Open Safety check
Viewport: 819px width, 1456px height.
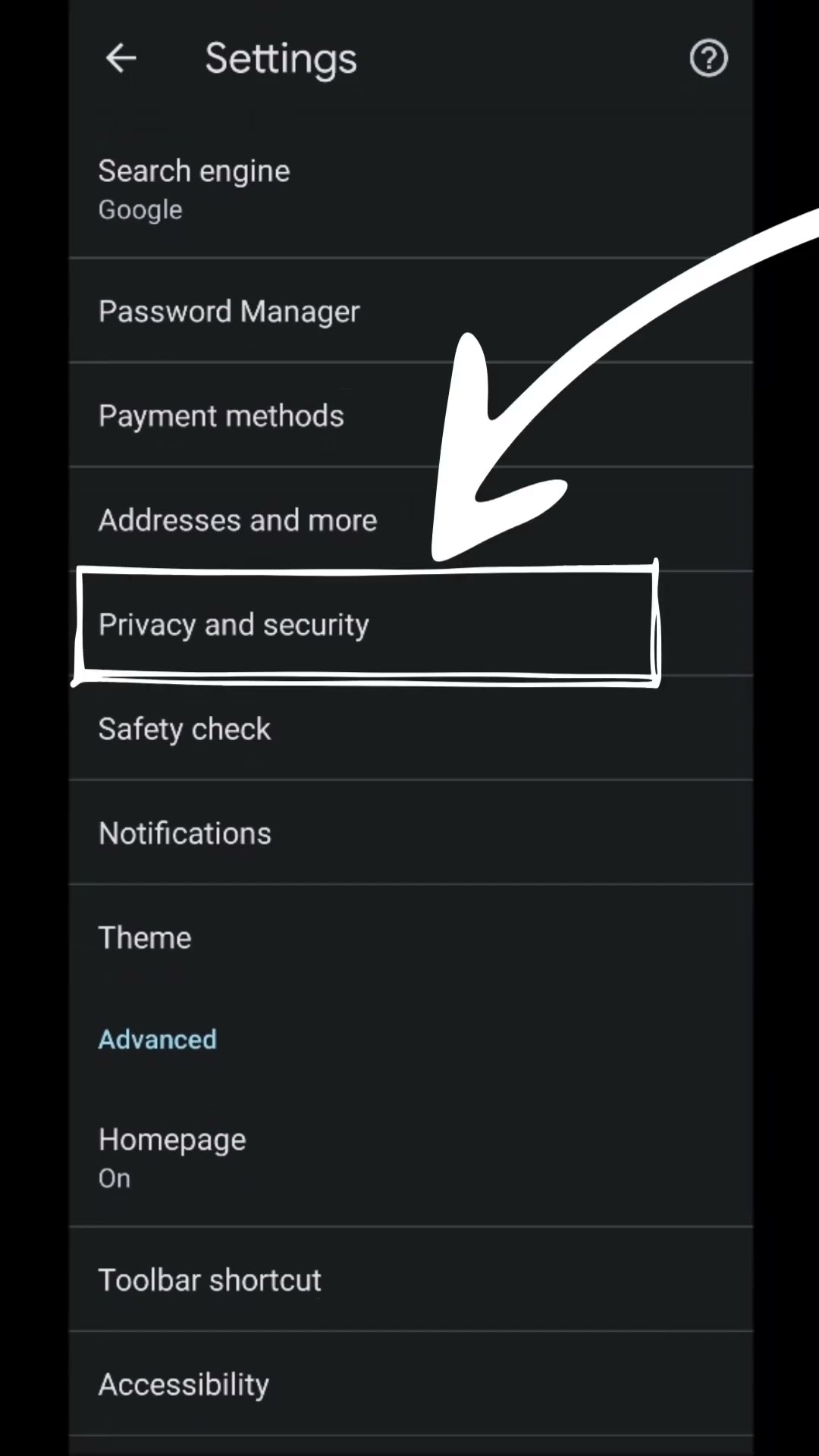tap(184, 729)
